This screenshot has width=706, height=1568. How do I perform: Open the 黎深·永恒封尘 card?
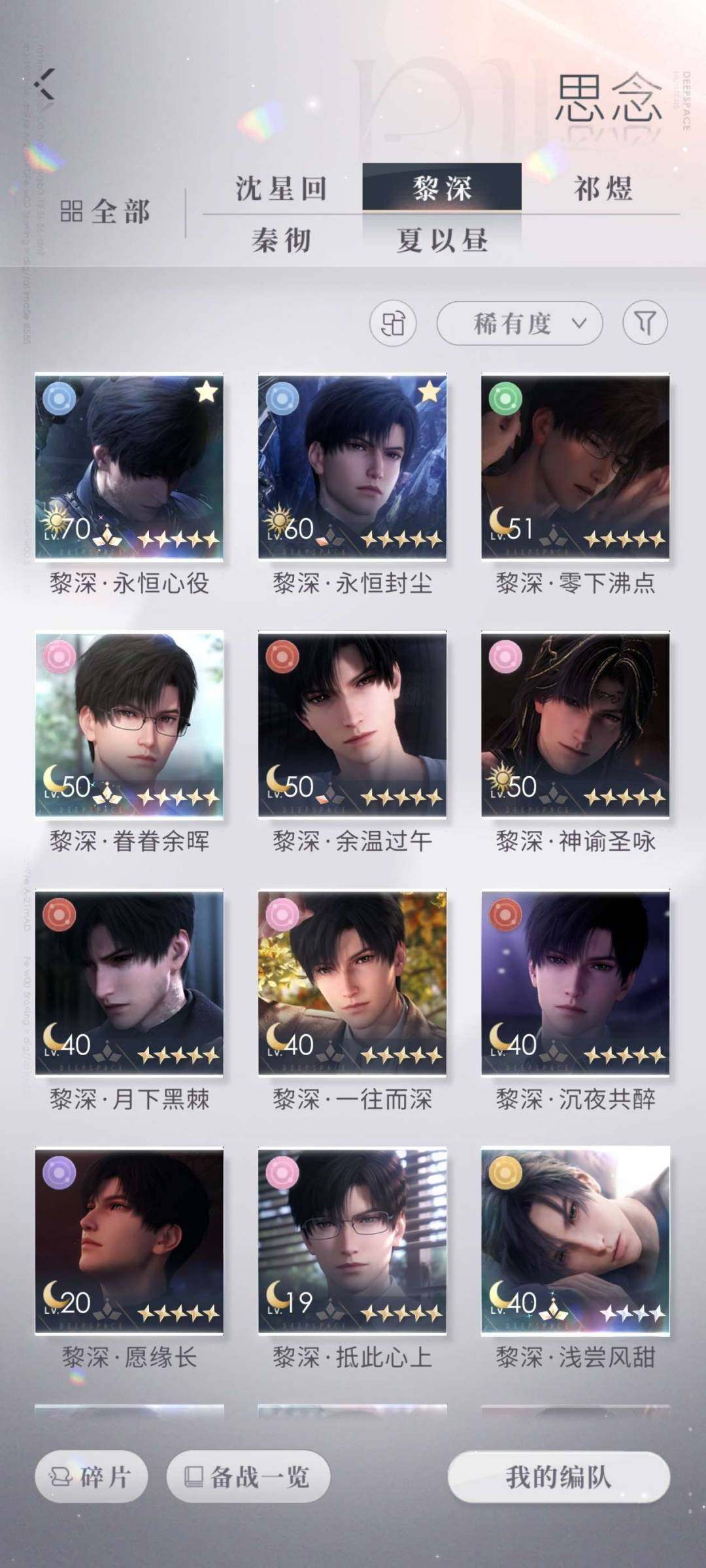[x=352, y=467]
